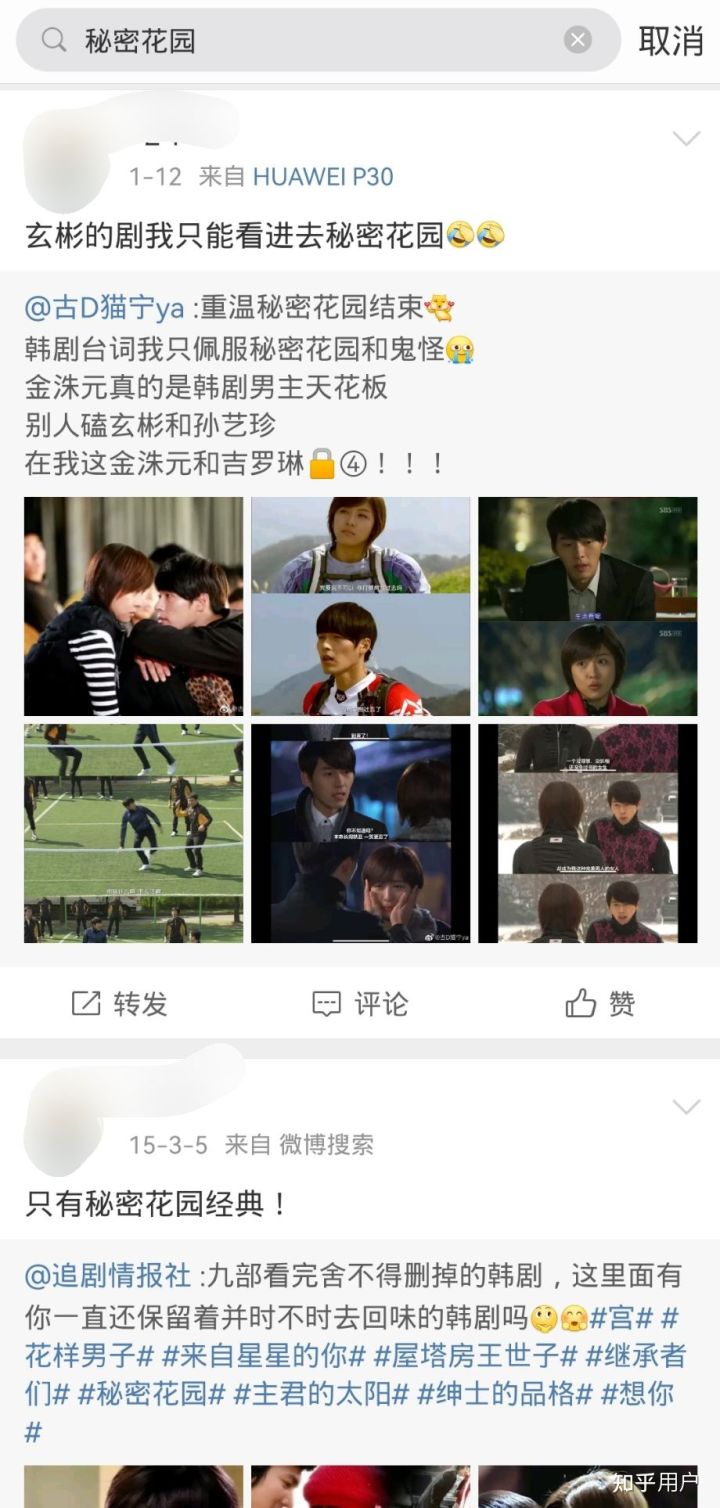Expand options chevron on HUAWEI P30 post
This screenshot has height=1508, width=720.
686,139
